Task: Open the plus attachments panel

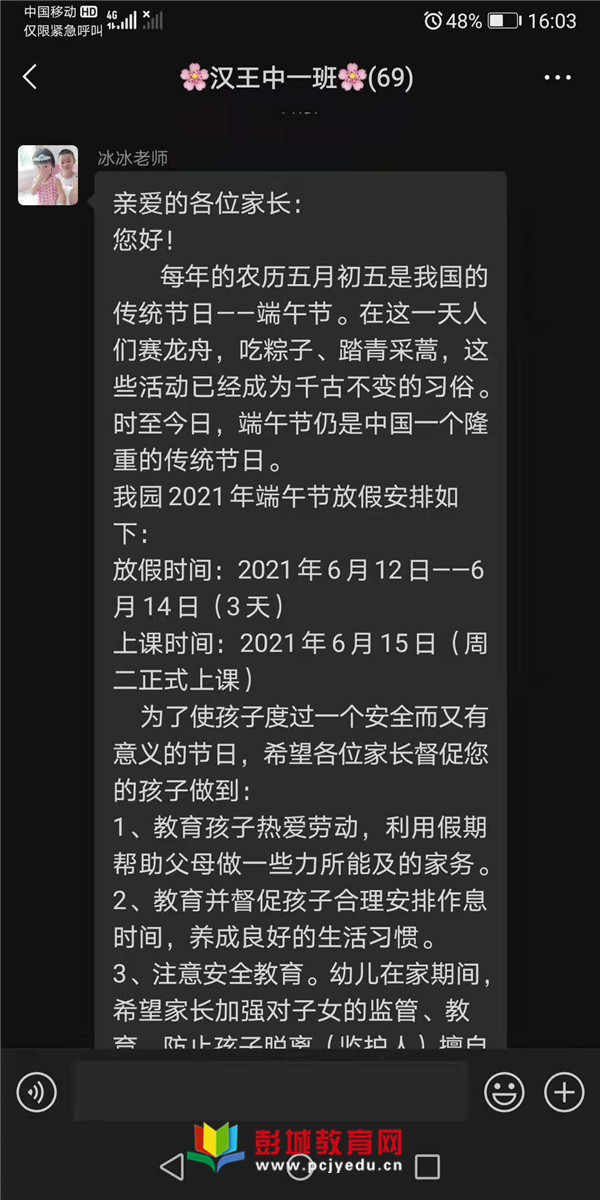Action: [x=564, y=1092]
